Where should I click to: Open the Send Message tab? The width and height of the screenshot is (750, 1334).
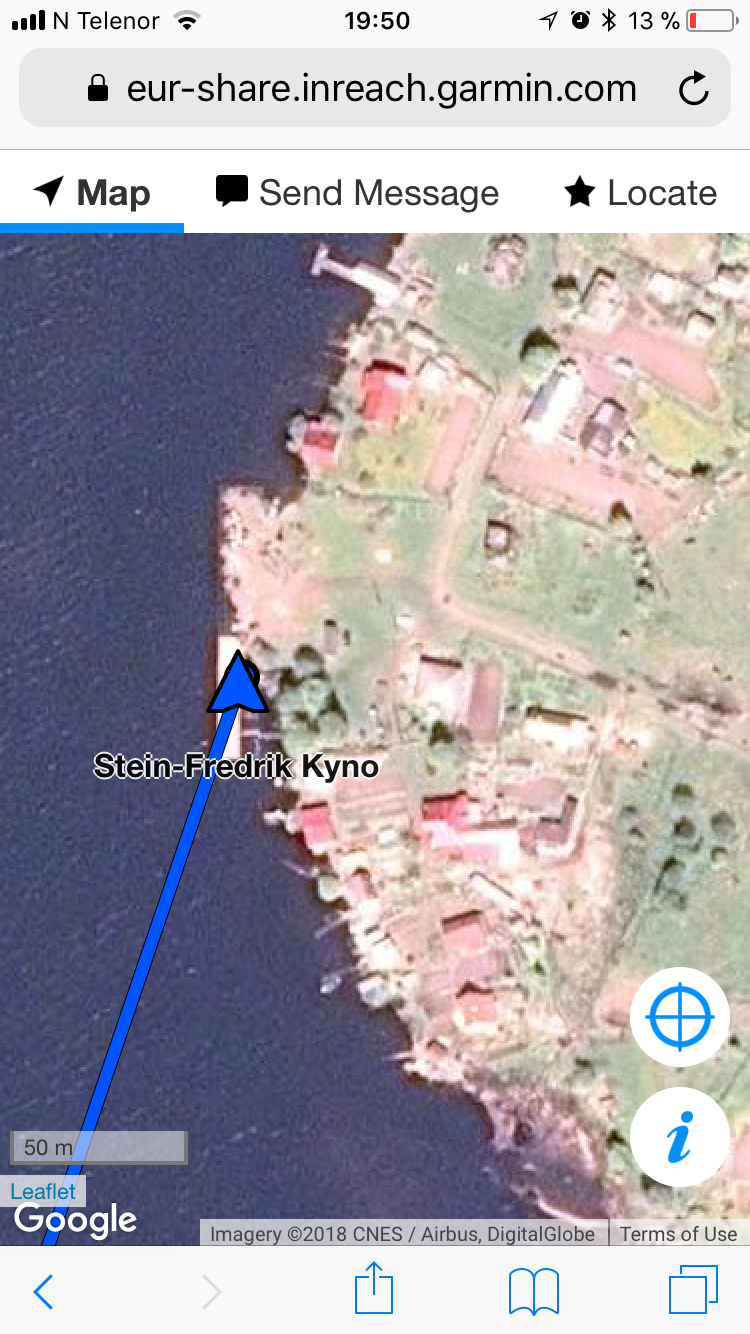pyautogui.click(x=358, y=192)
